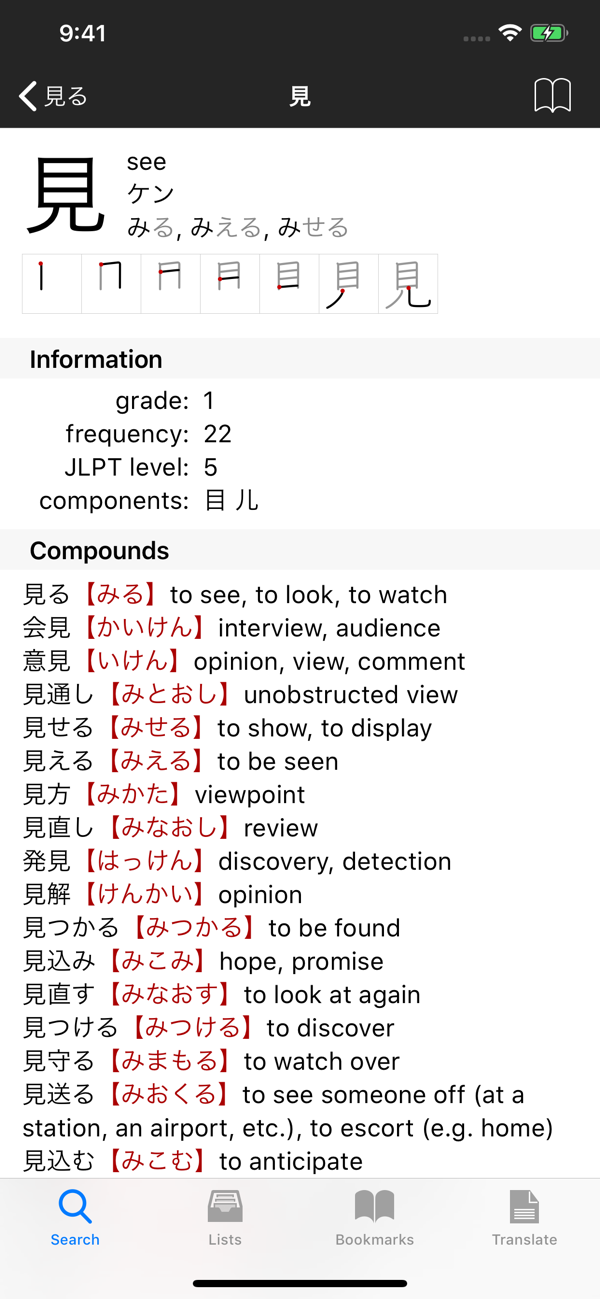
Task: Select the Search tab
Action: (75, 1218)
